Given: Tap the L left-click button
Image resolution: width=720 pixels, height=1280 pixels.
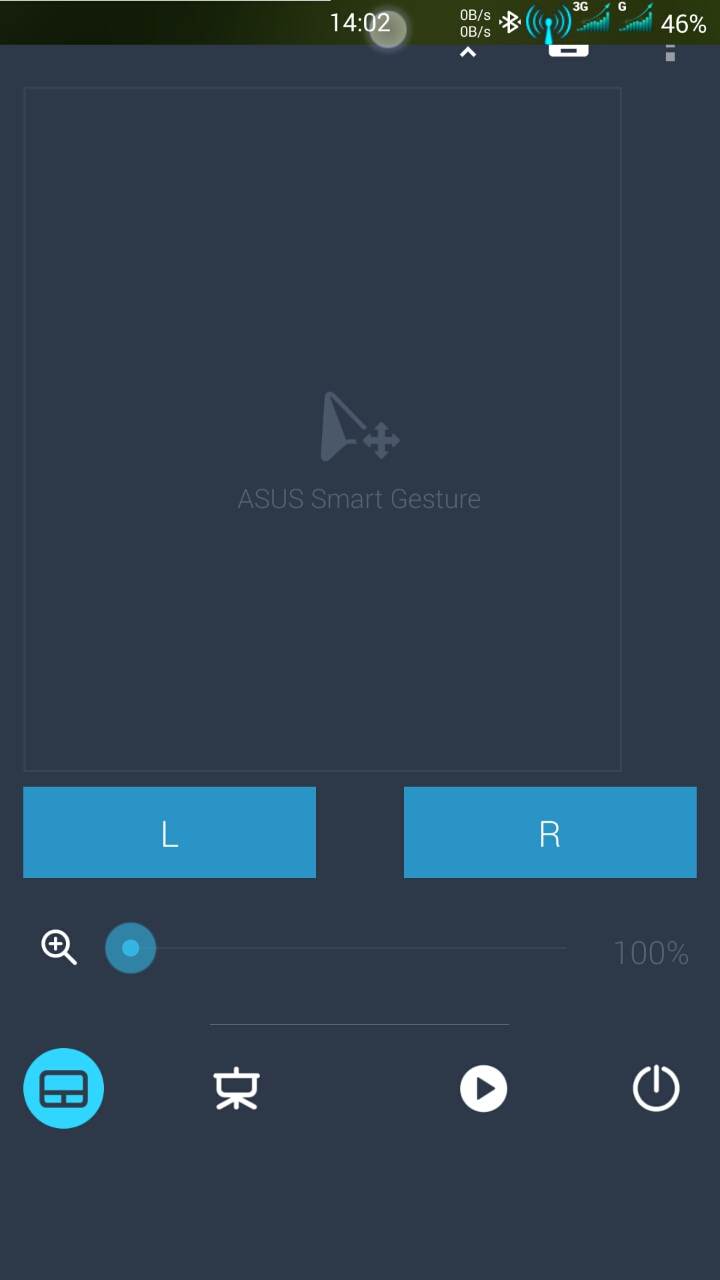Looking at the screenshot, I should click(169, 832).
